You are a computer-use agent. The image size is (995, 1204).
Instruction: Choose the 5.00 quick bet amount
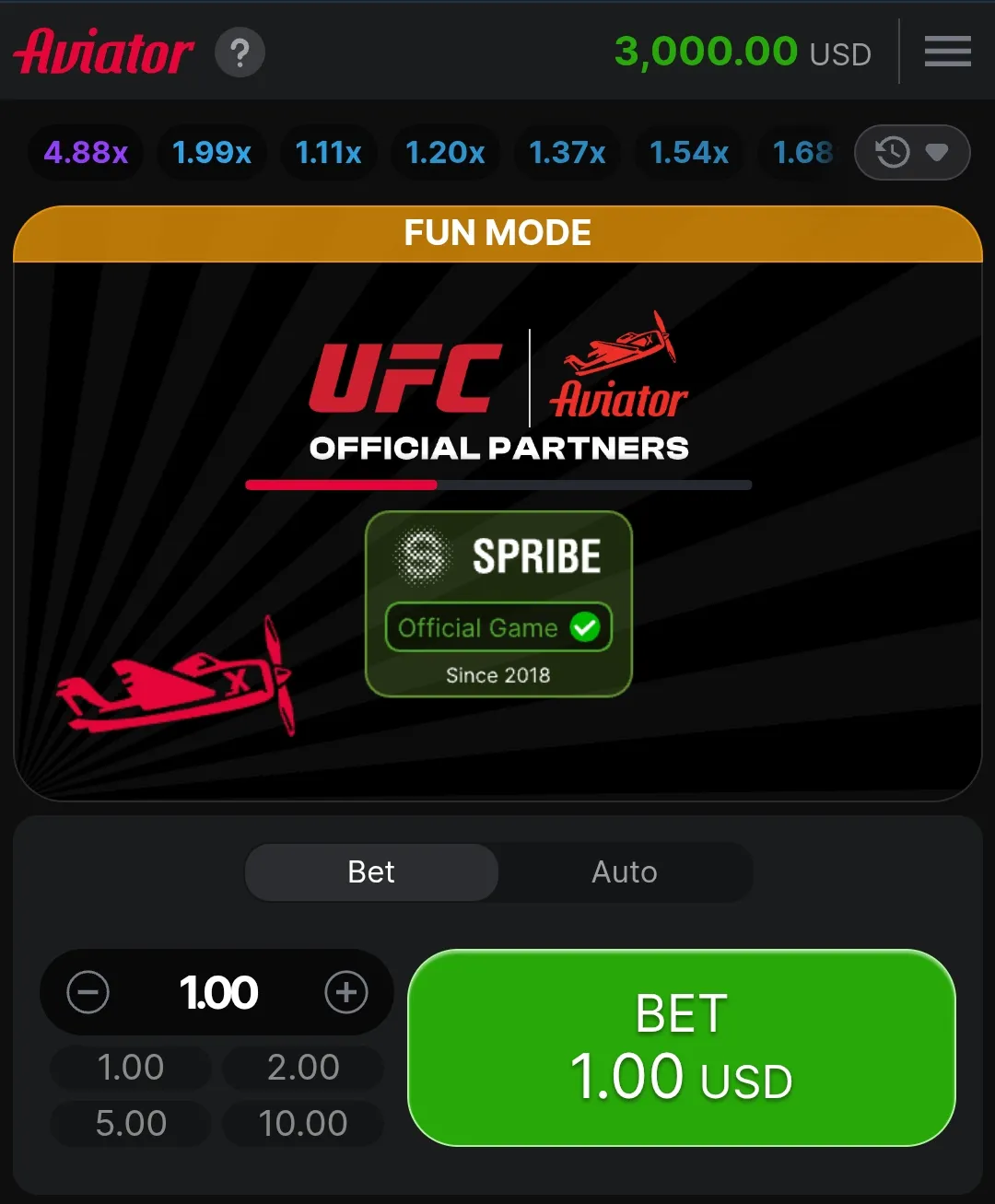click(131, 1123)
